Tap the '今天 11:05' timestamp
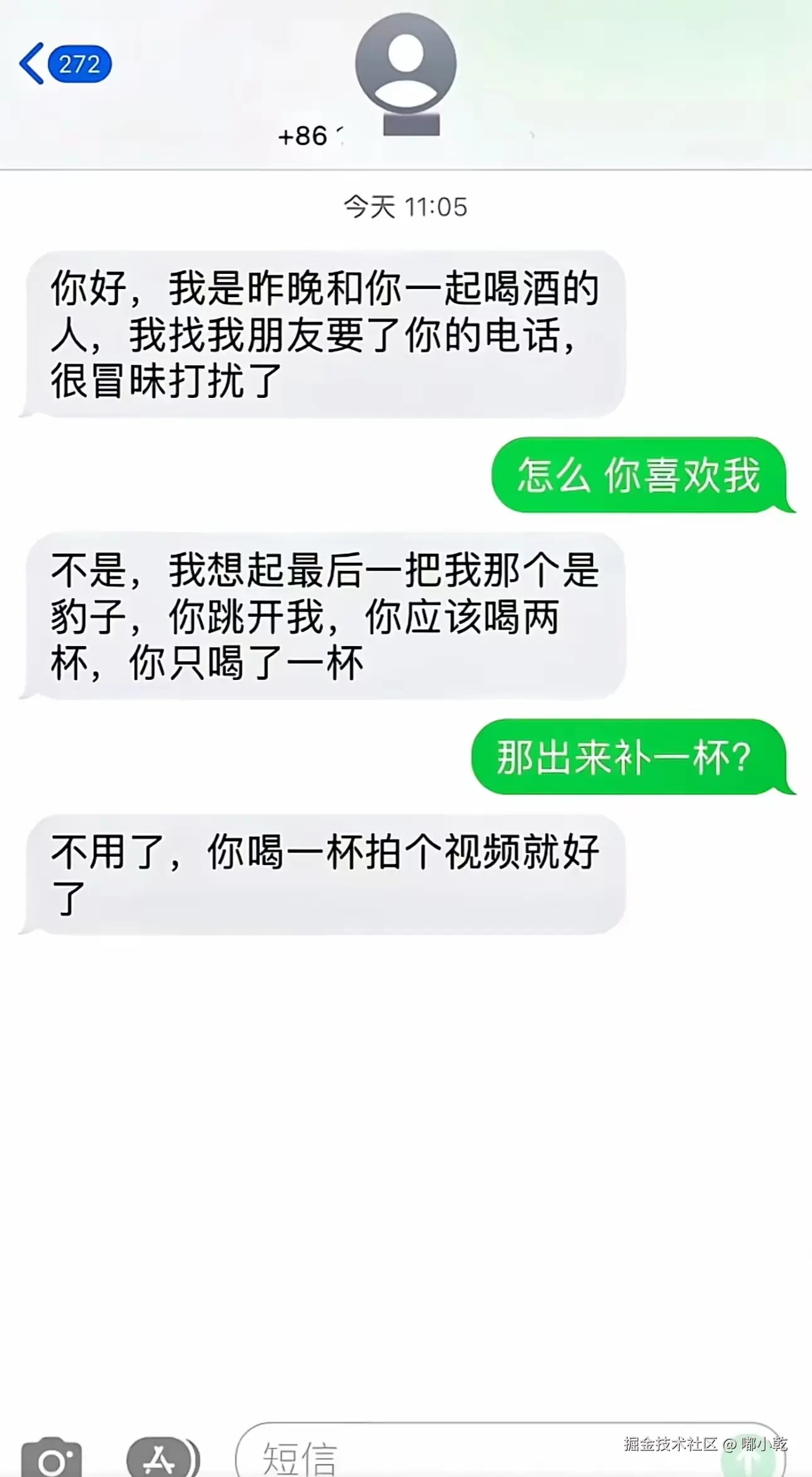The width and height of the screenshot is (812, 1477). (405, 205)
